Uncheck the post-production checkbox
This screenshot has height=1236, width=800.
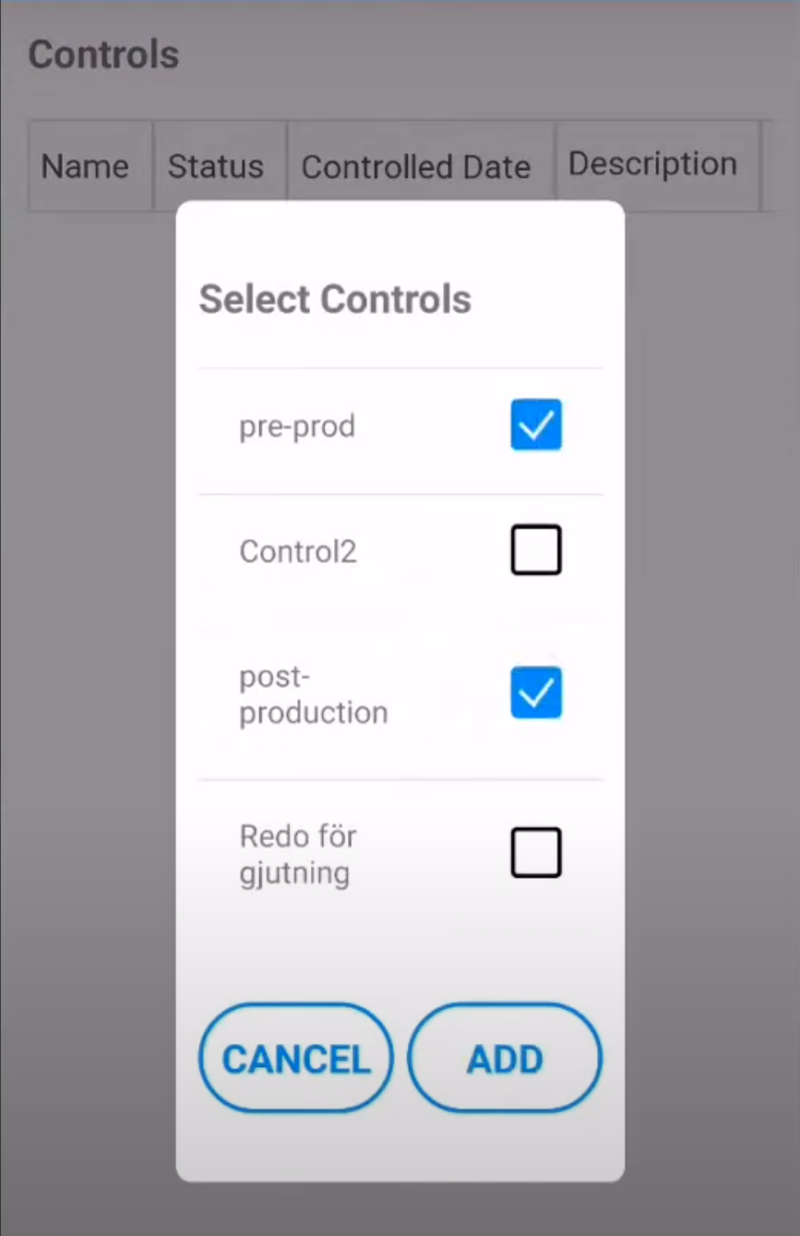pos(536,693)
